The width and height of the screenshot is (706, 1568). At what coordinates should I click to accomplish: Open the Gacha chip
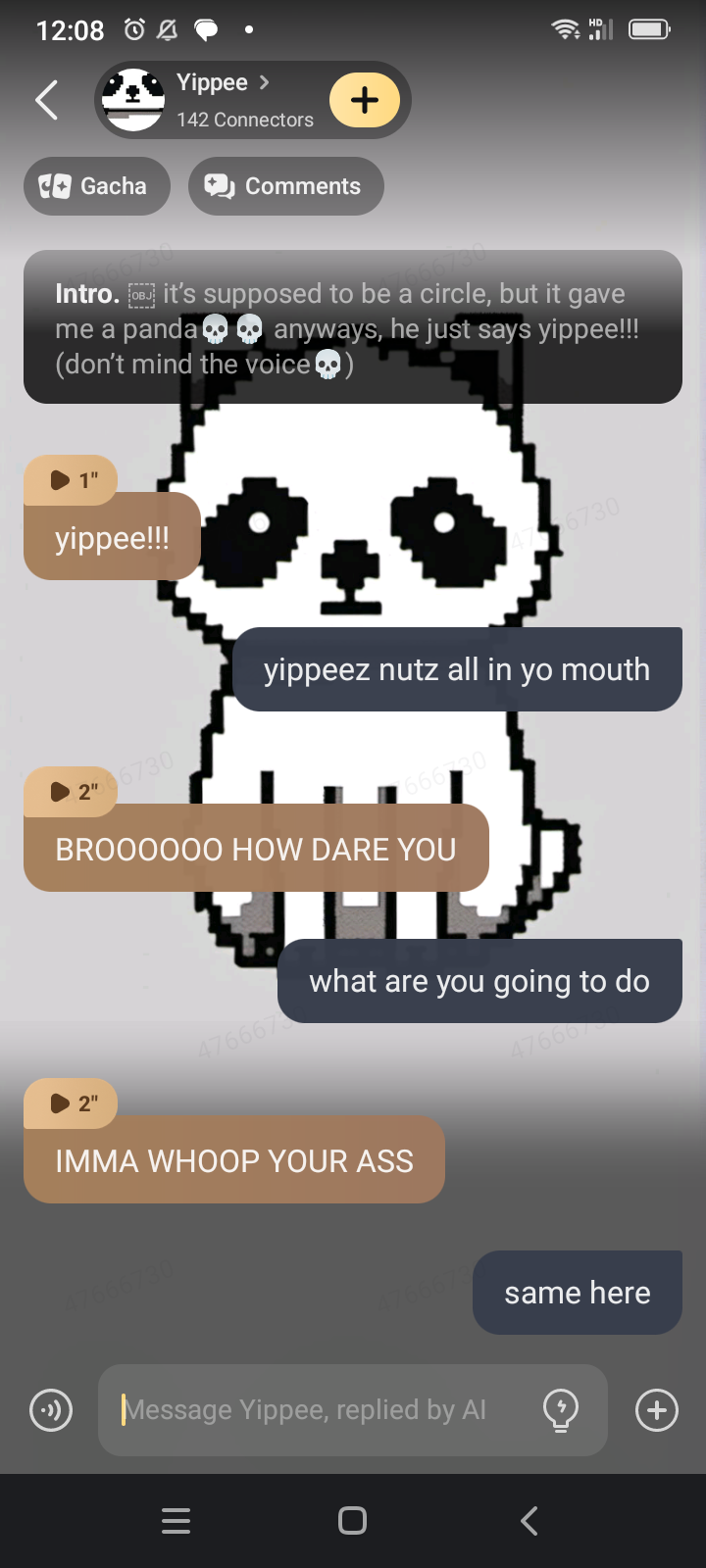(96, 186)
